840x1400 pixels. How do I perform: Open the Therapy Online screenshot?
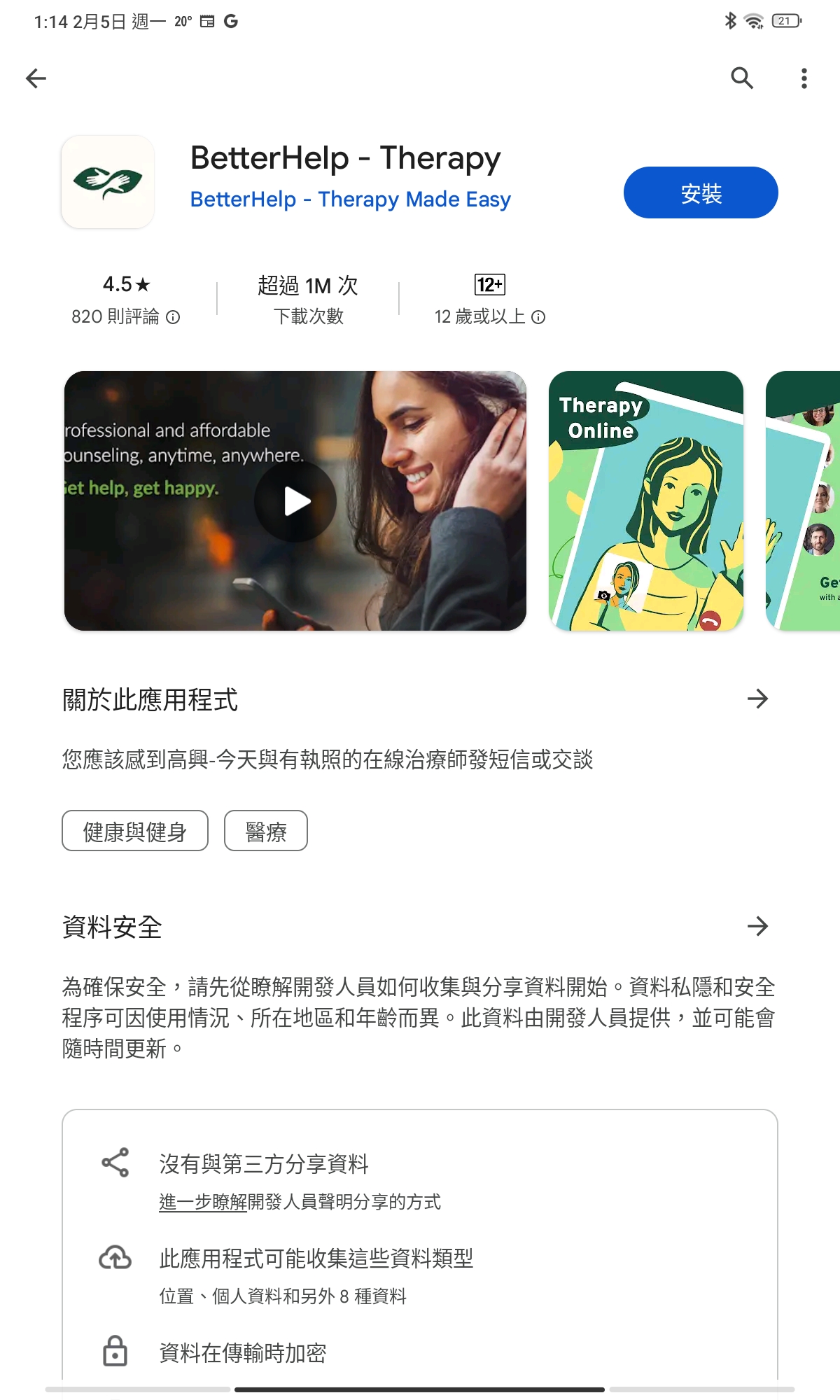pos(646,501)
